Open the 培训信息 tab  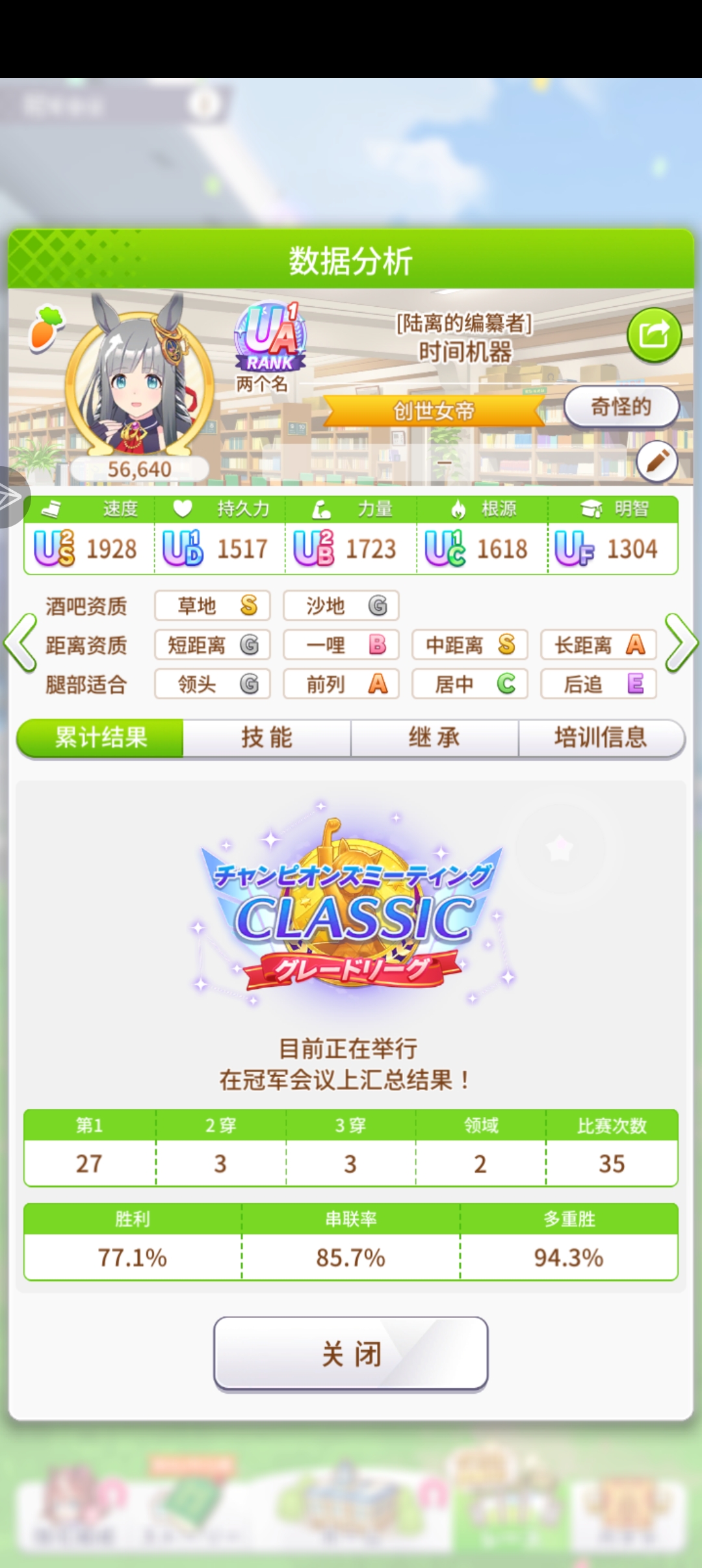601,738
